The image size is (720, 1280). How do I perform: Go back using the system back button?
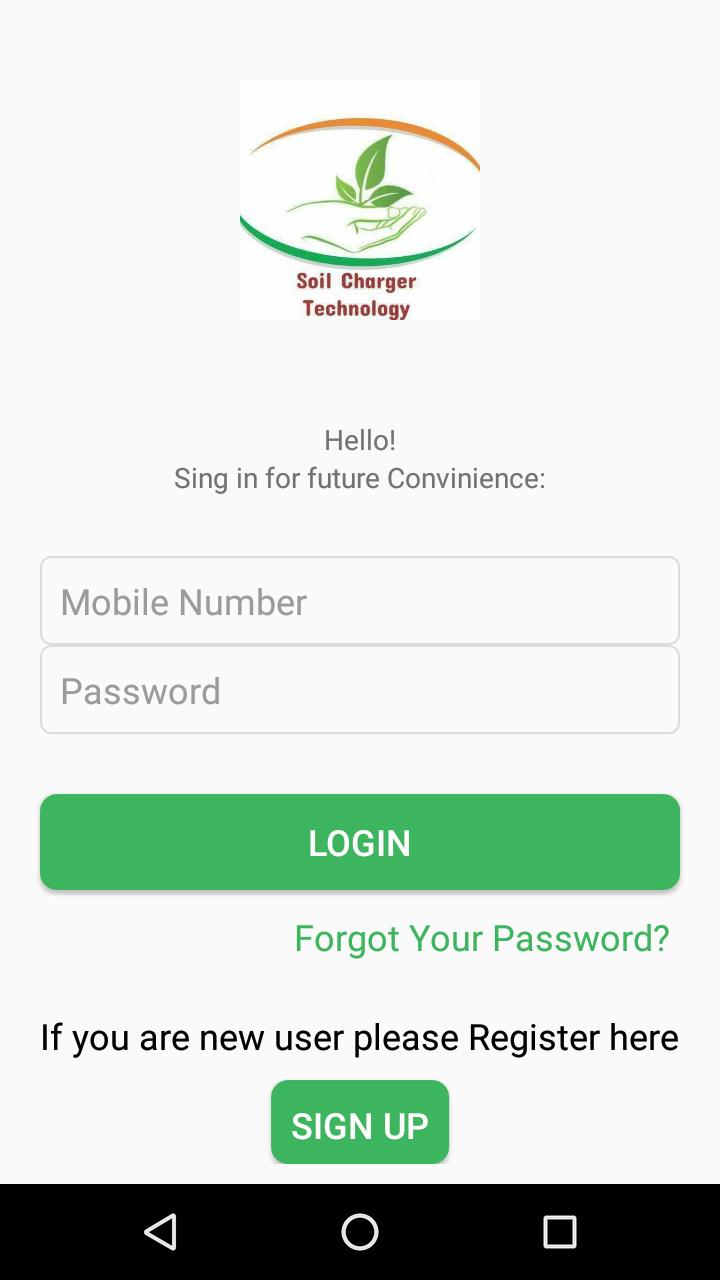coord(160,1232)
